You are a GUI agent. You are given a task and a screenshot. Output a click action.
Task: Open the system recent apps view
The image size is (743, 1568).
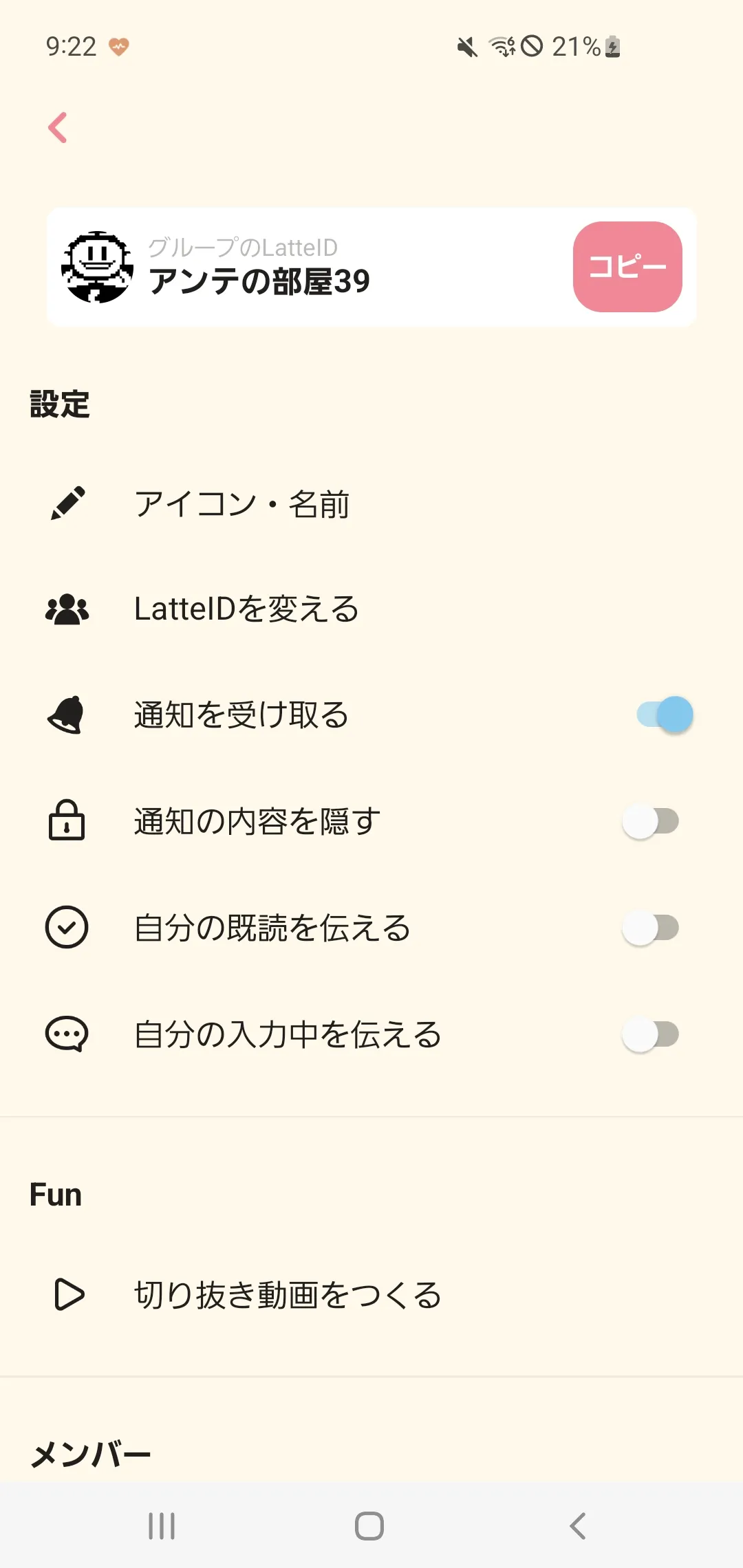click(162, 1526)
